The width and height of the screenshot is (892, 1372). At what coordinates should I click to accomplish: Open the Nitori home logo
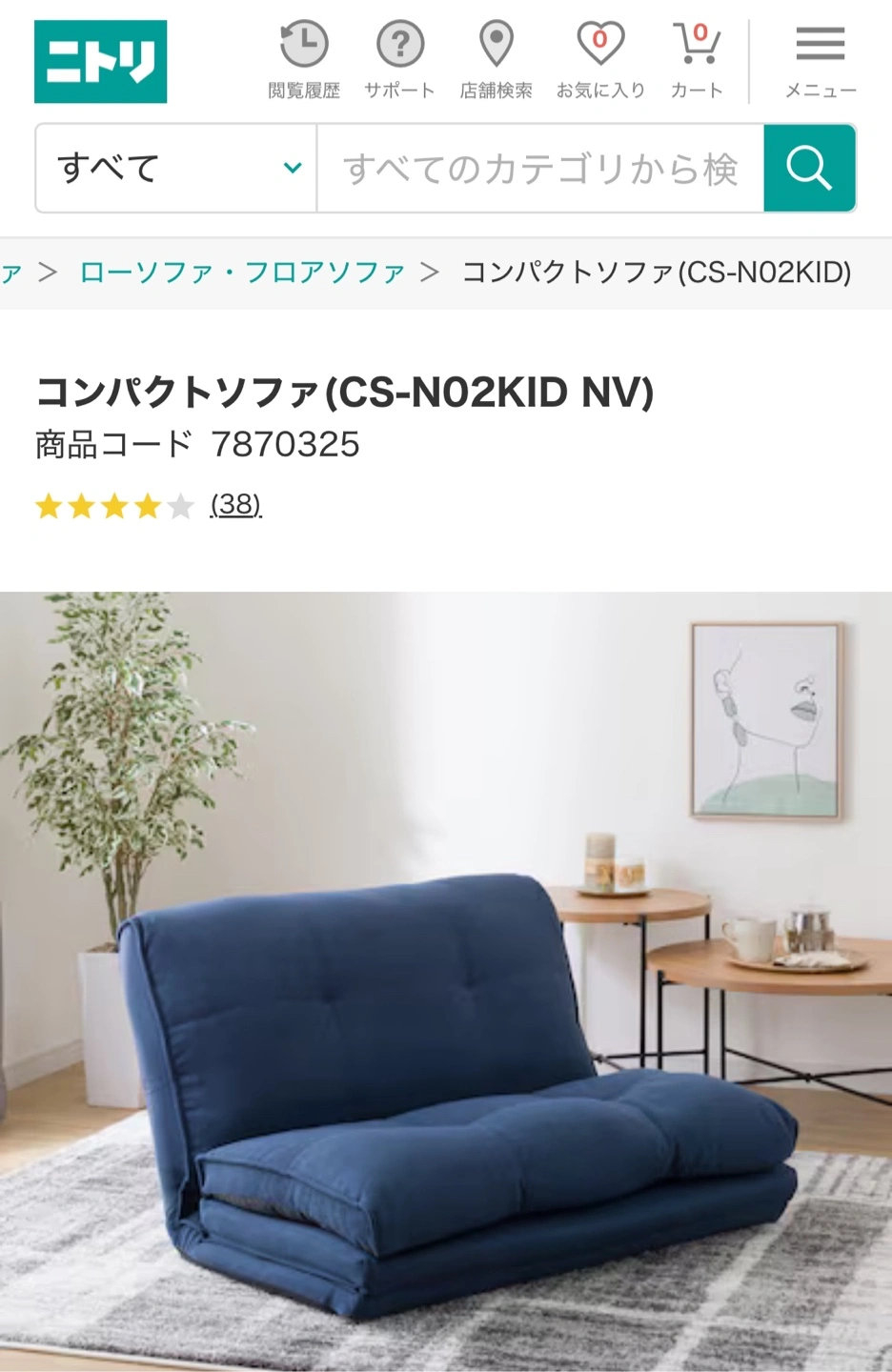click(x=100, y=61)
